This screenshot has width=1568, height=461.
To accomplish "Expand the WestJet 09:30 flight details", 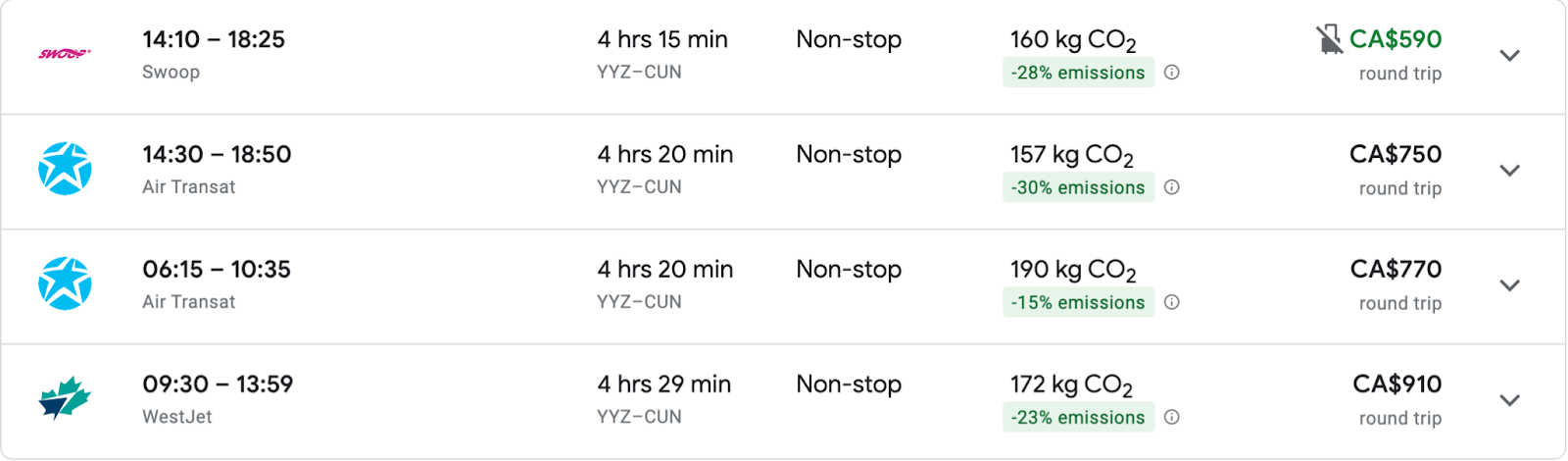I will pyautogui.click(x=1510, y=400).
